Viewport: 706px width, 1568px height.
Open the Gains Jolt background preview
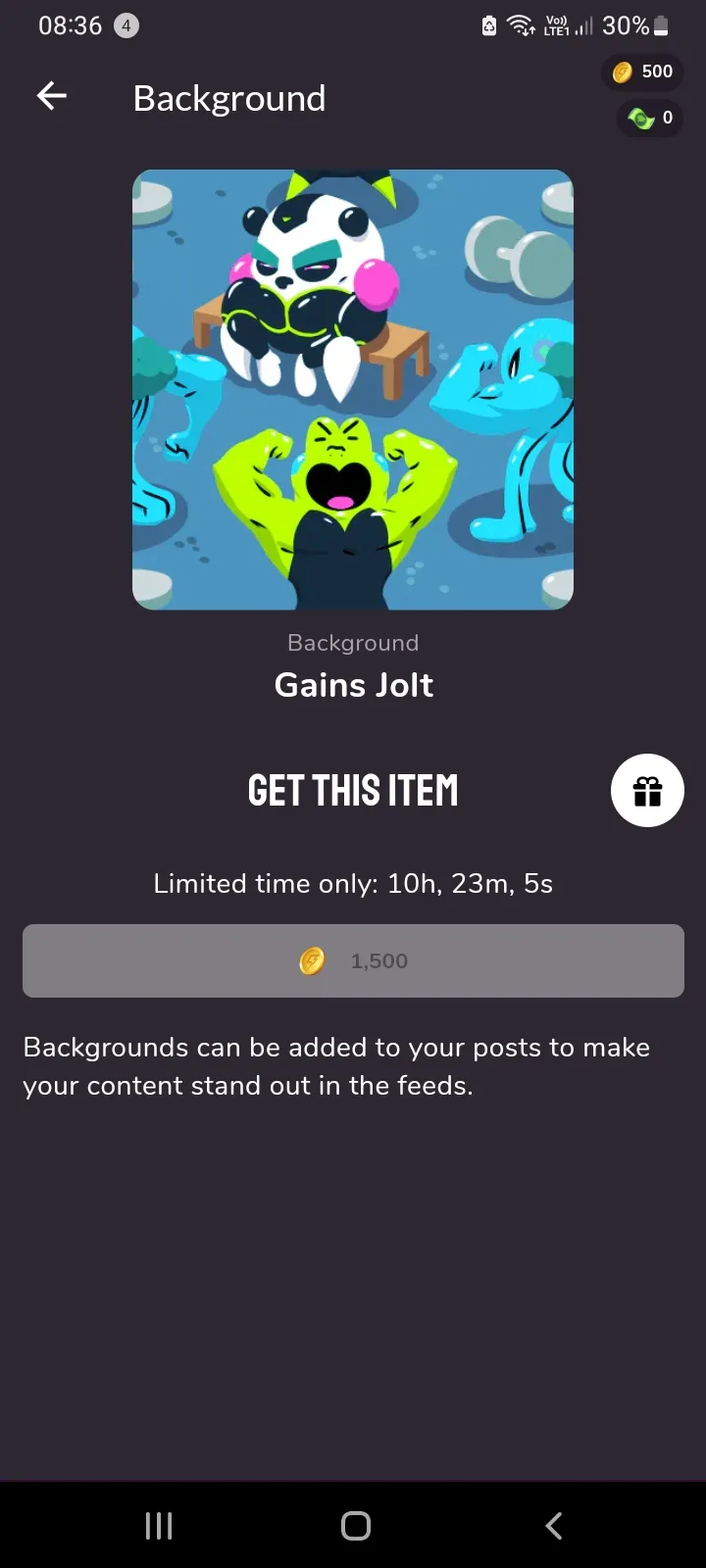pyautogui.click(x=353, y=390)
